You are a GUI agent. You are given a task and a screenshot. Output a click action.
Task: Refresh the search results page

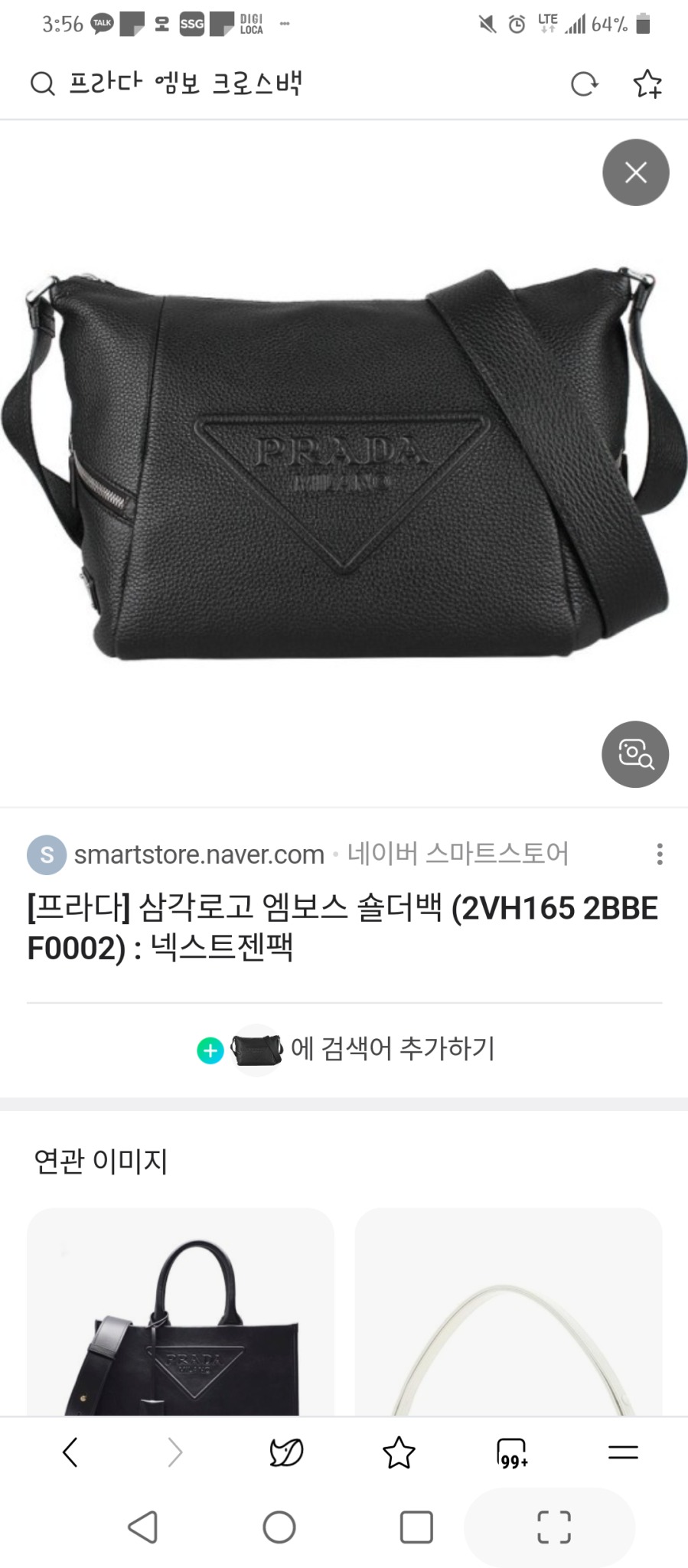click(x=585, y=83)
